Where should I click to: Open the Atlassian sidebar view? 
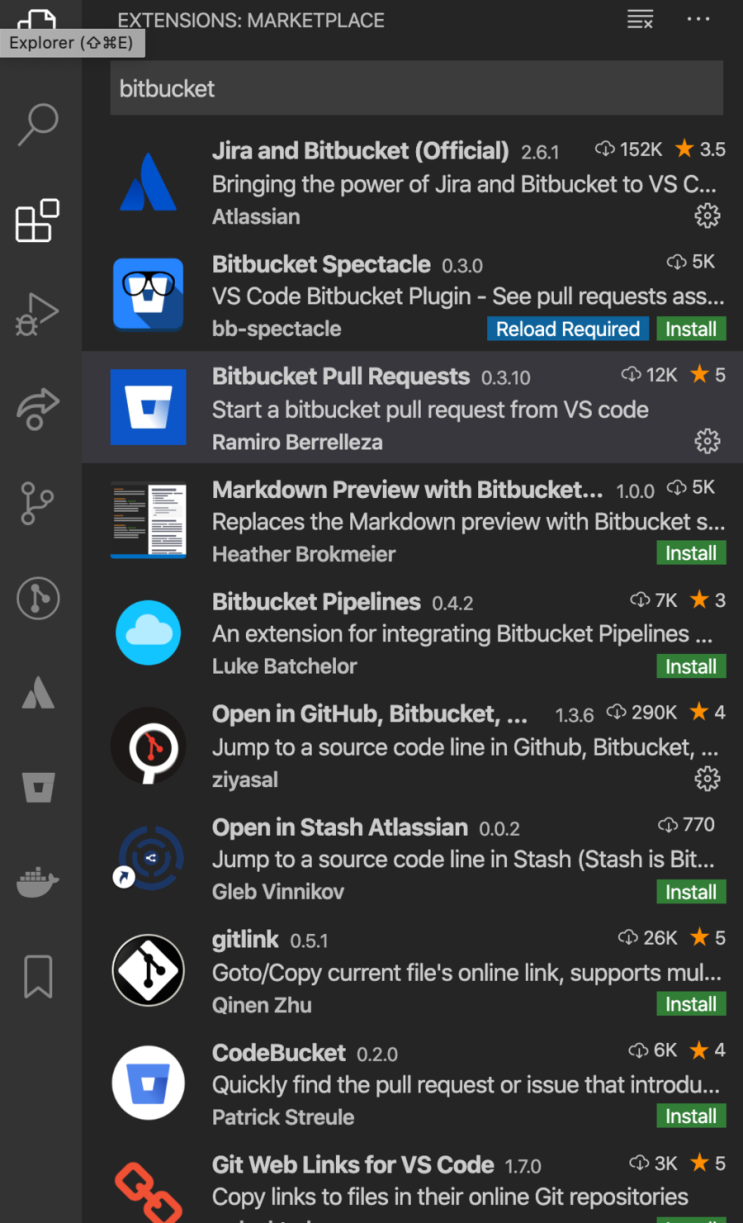click(38, 693)
